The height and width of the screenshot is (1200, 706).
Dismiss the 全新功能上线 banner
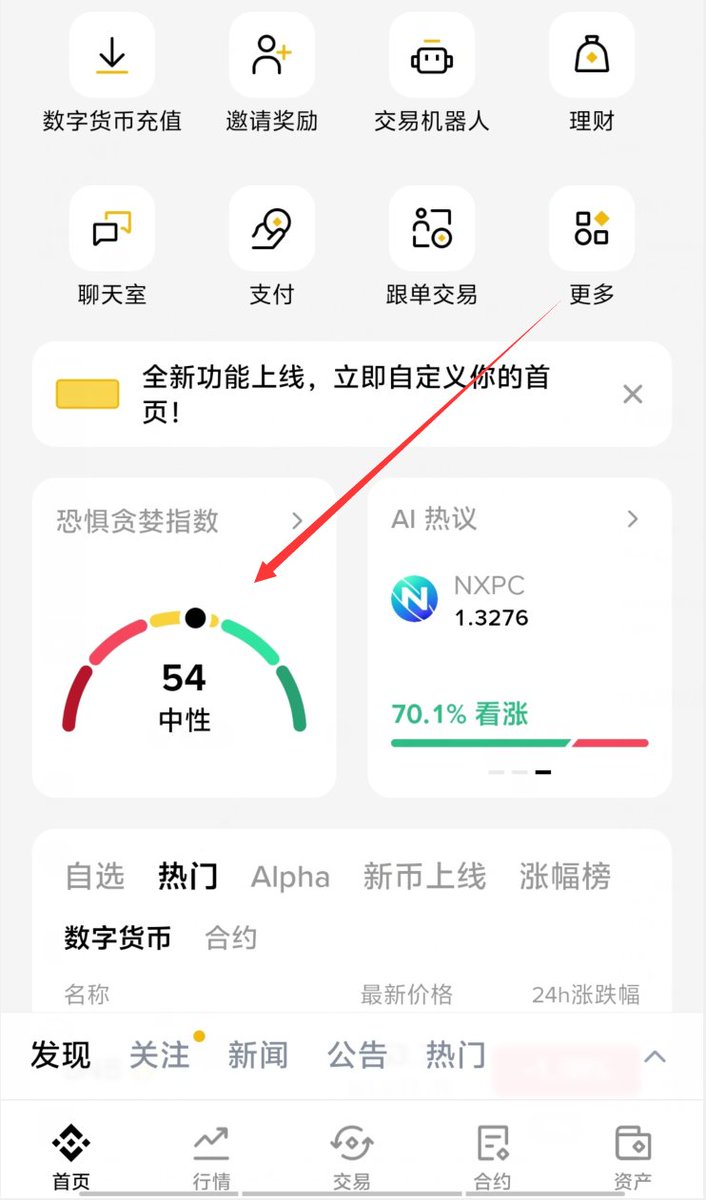[632, 394]
